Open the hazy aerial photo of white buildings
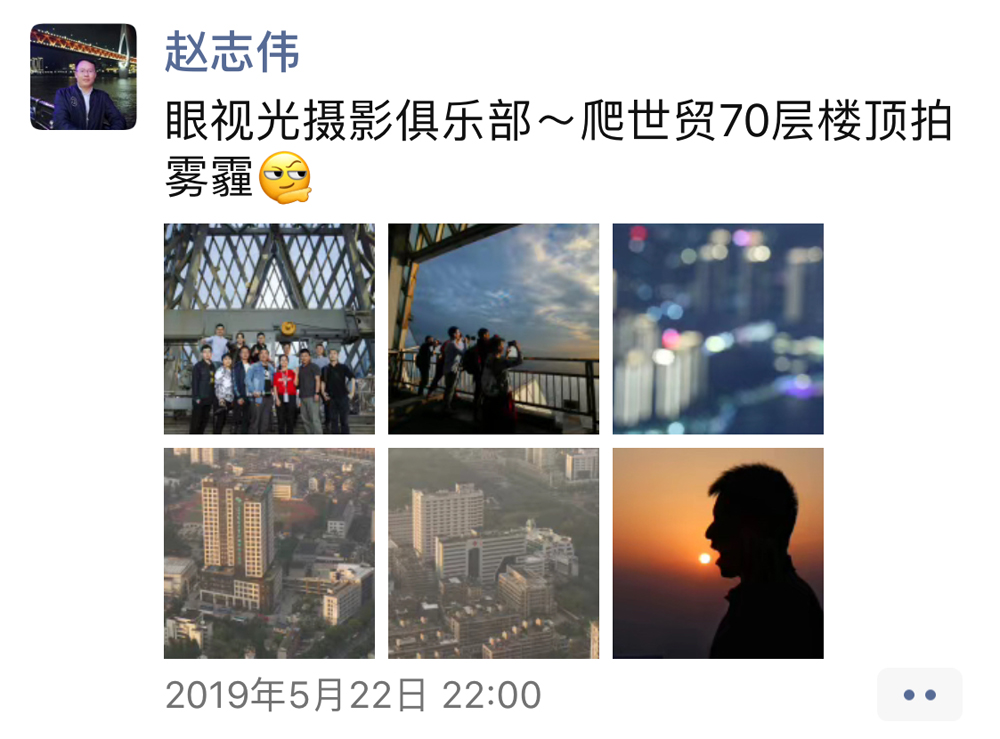 pos(493,553)
